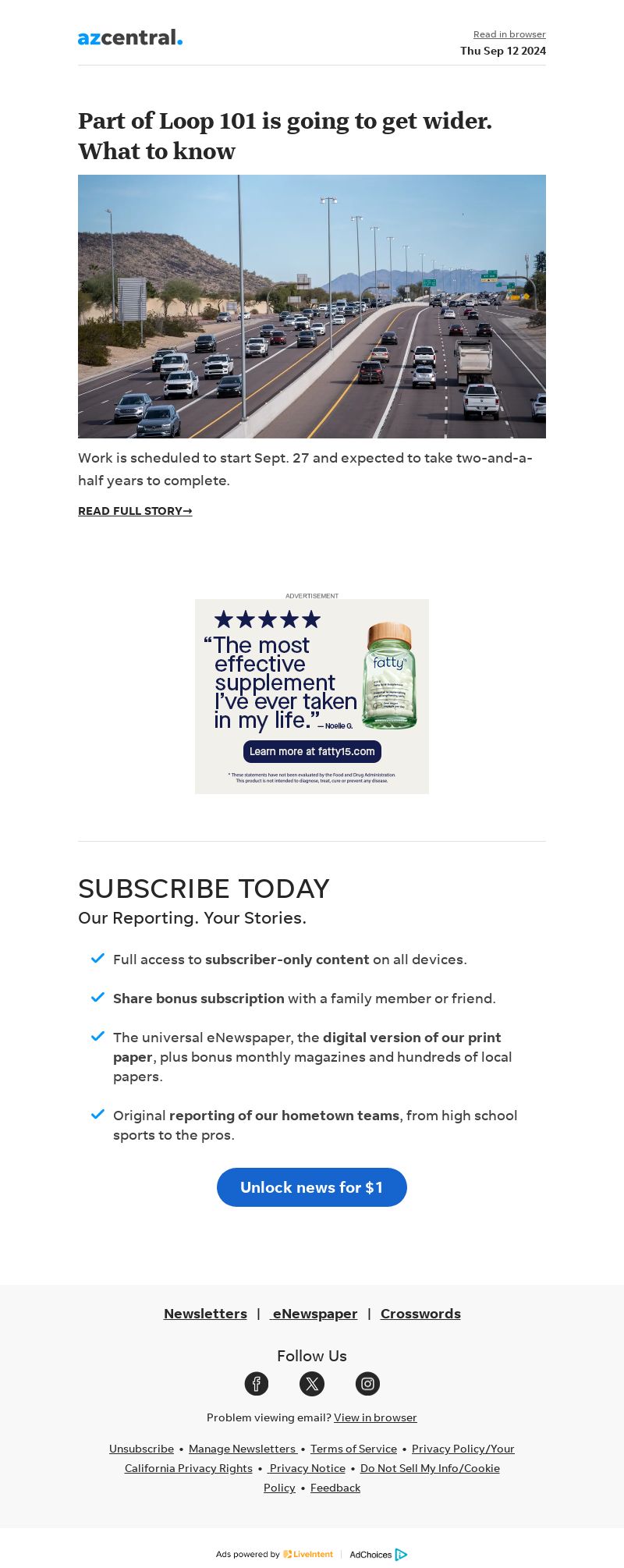
Task: Tap Unlock news for $1 button
Action: pos(312,1187)
